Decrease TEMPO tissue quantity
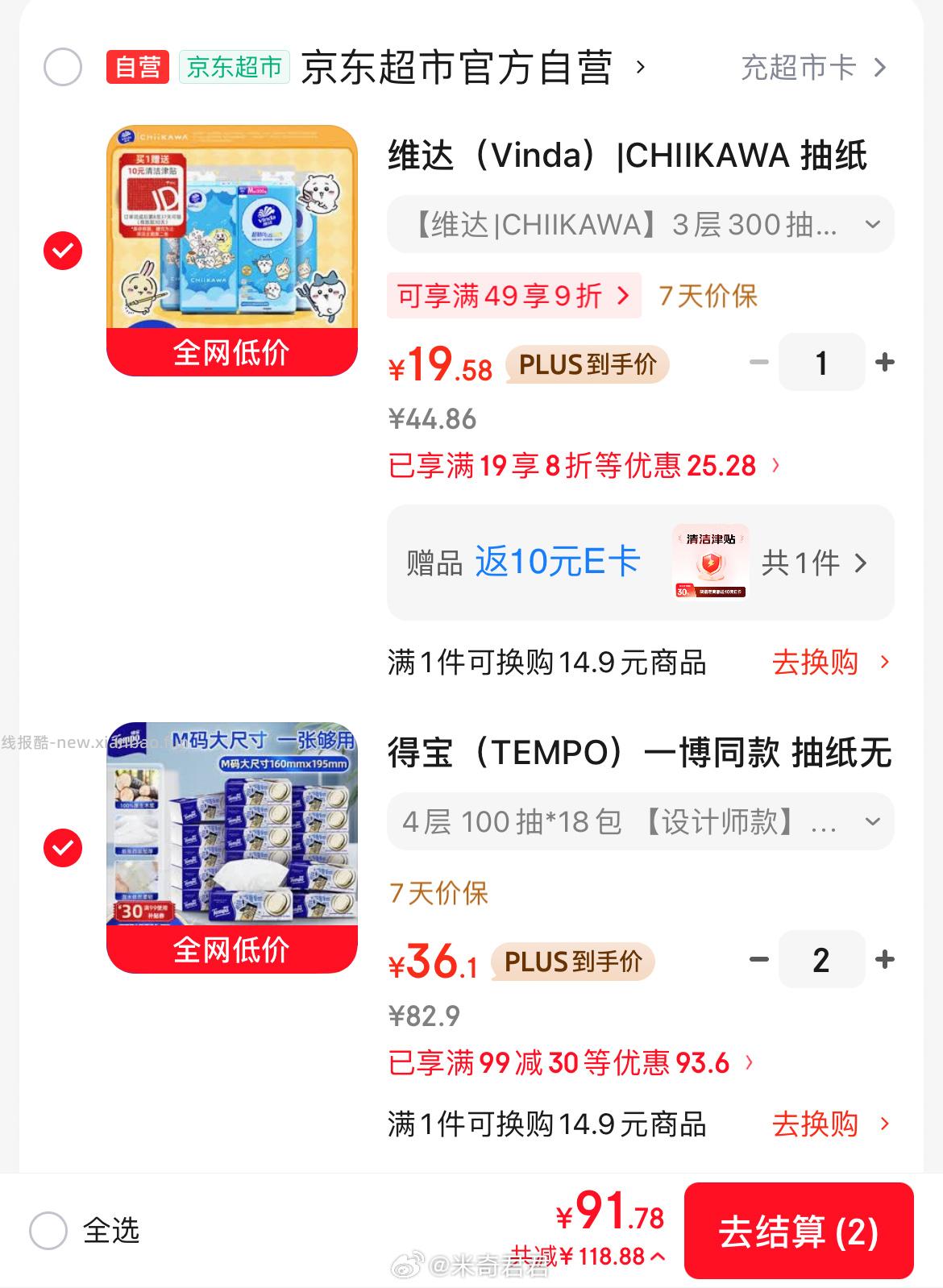 pos(758,959)
